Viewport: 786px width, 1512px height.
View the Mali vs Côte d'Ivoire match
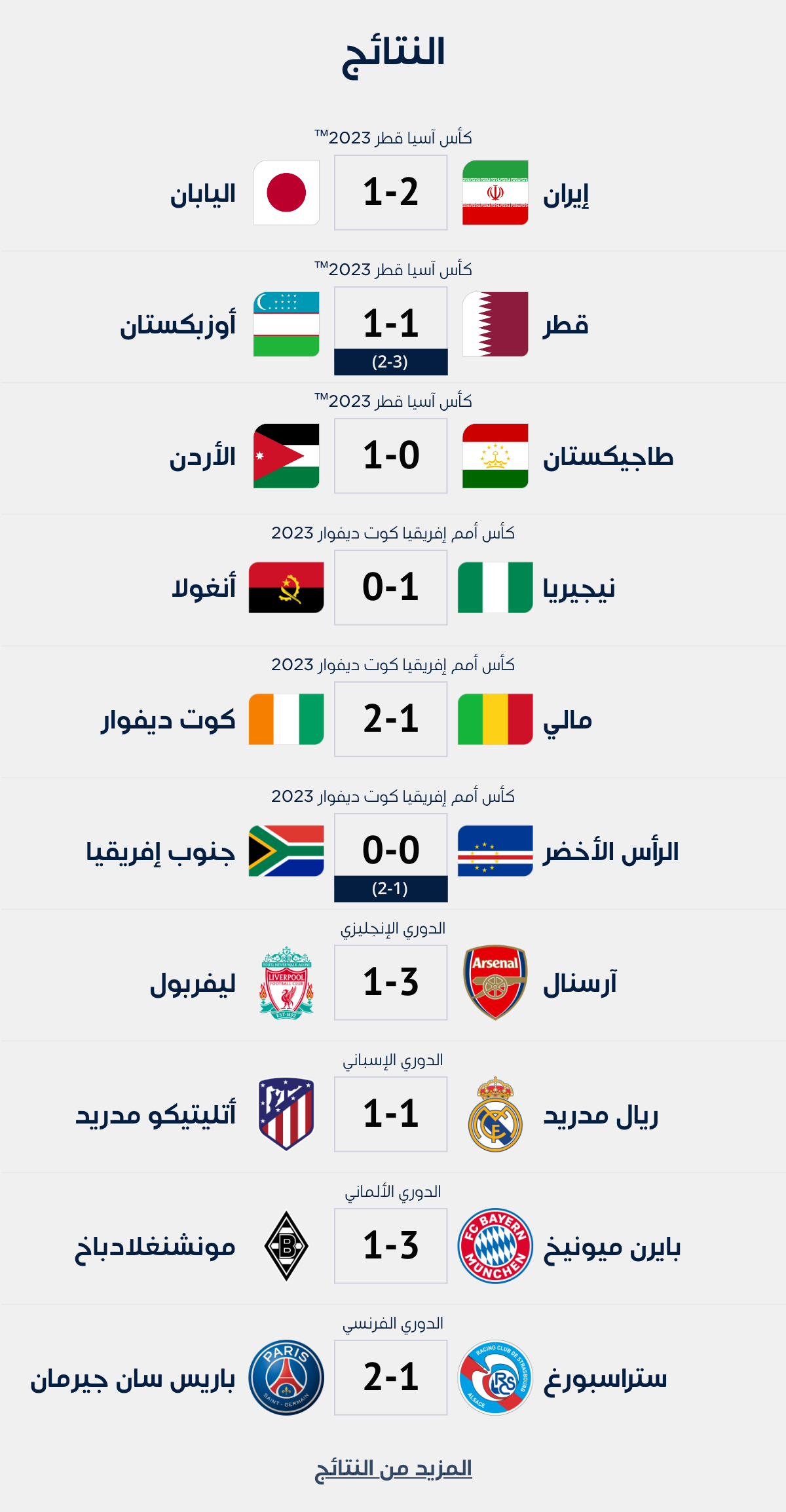391,719
